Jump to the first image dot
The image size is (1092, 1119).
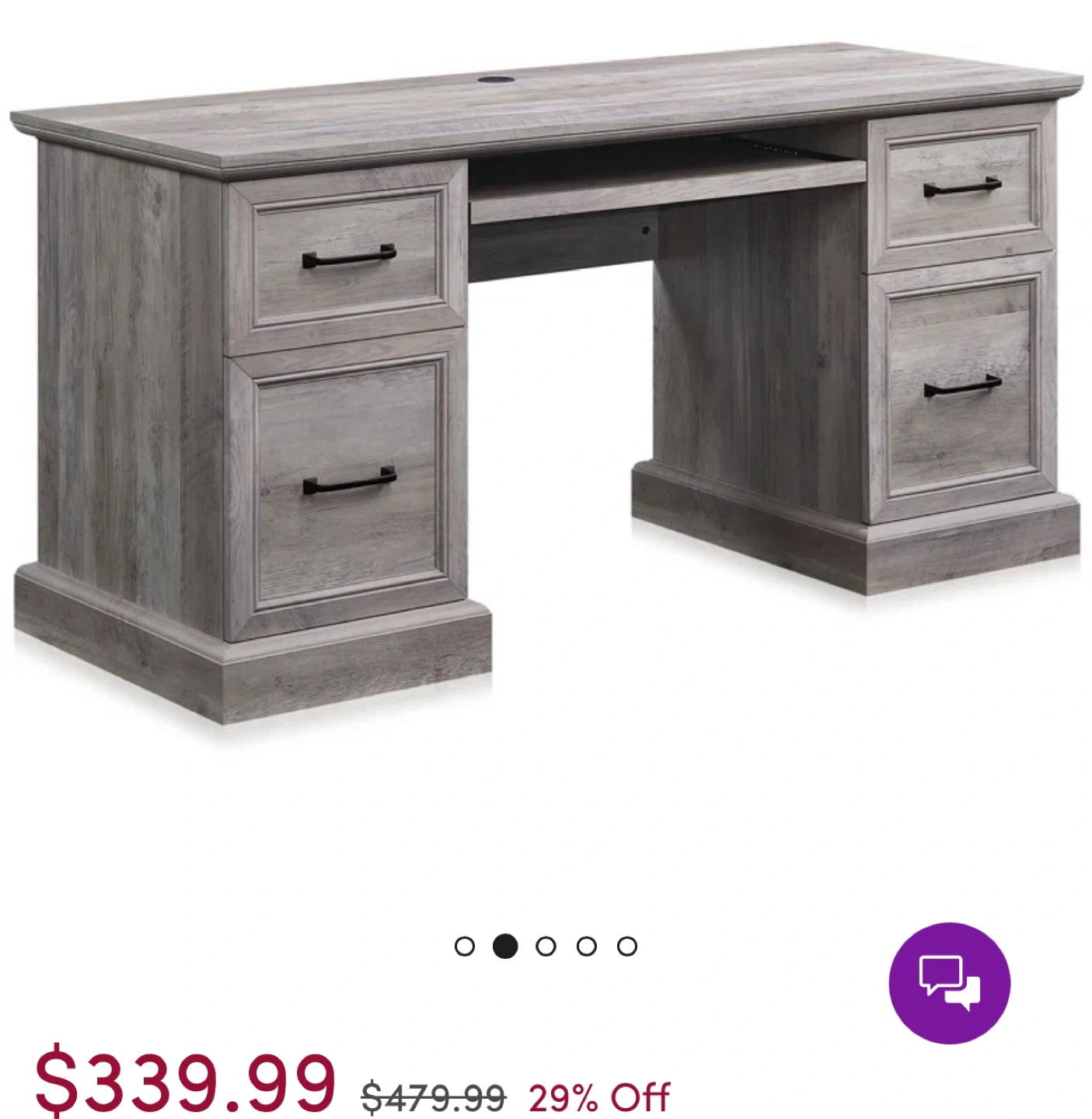[x=464, y=946]
